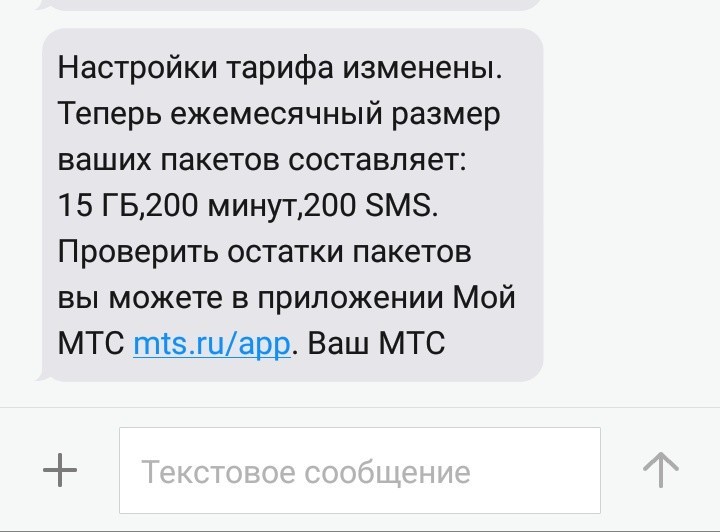720x532 pixels.
Task: Open the mts.ru/app link
Action: pyautogui.click(x=211, y=344)
